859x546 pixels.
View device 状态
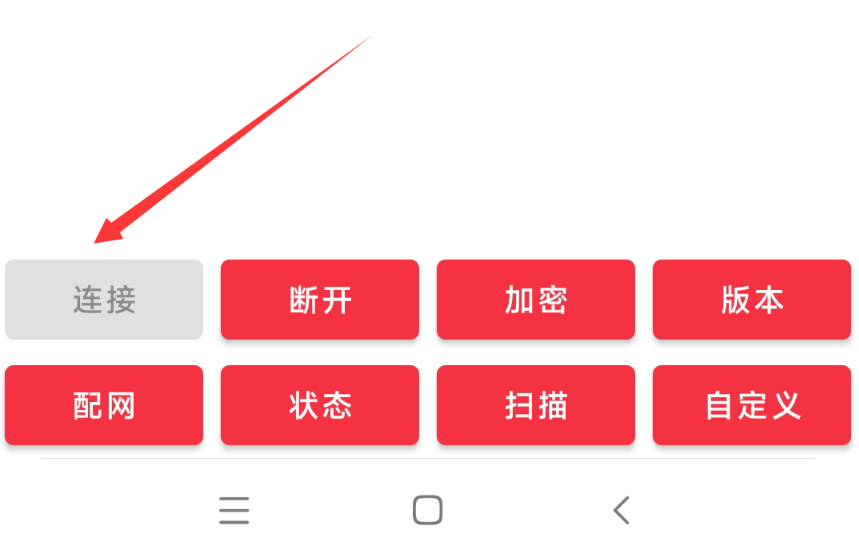coord(320,405)
